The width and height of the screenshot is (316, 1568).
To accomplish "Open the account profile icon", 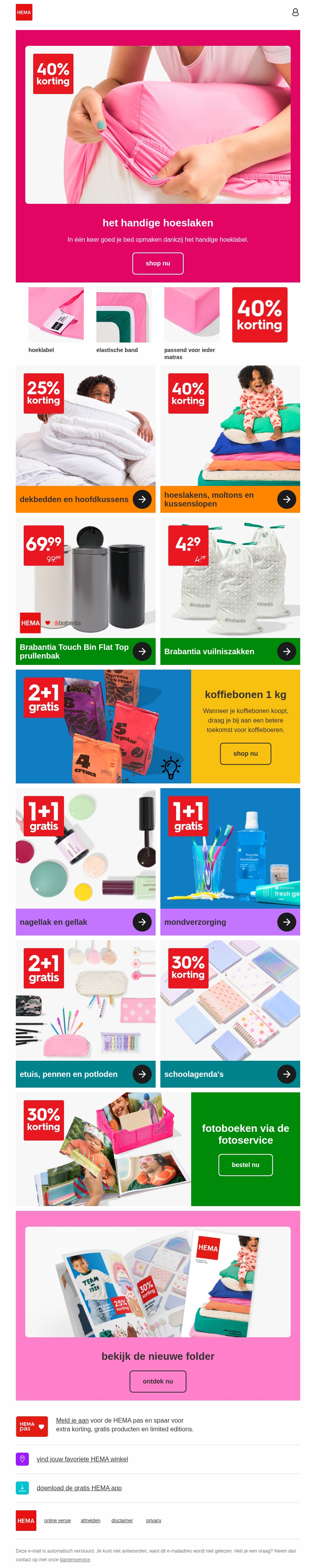I will (x=295, y=12).
